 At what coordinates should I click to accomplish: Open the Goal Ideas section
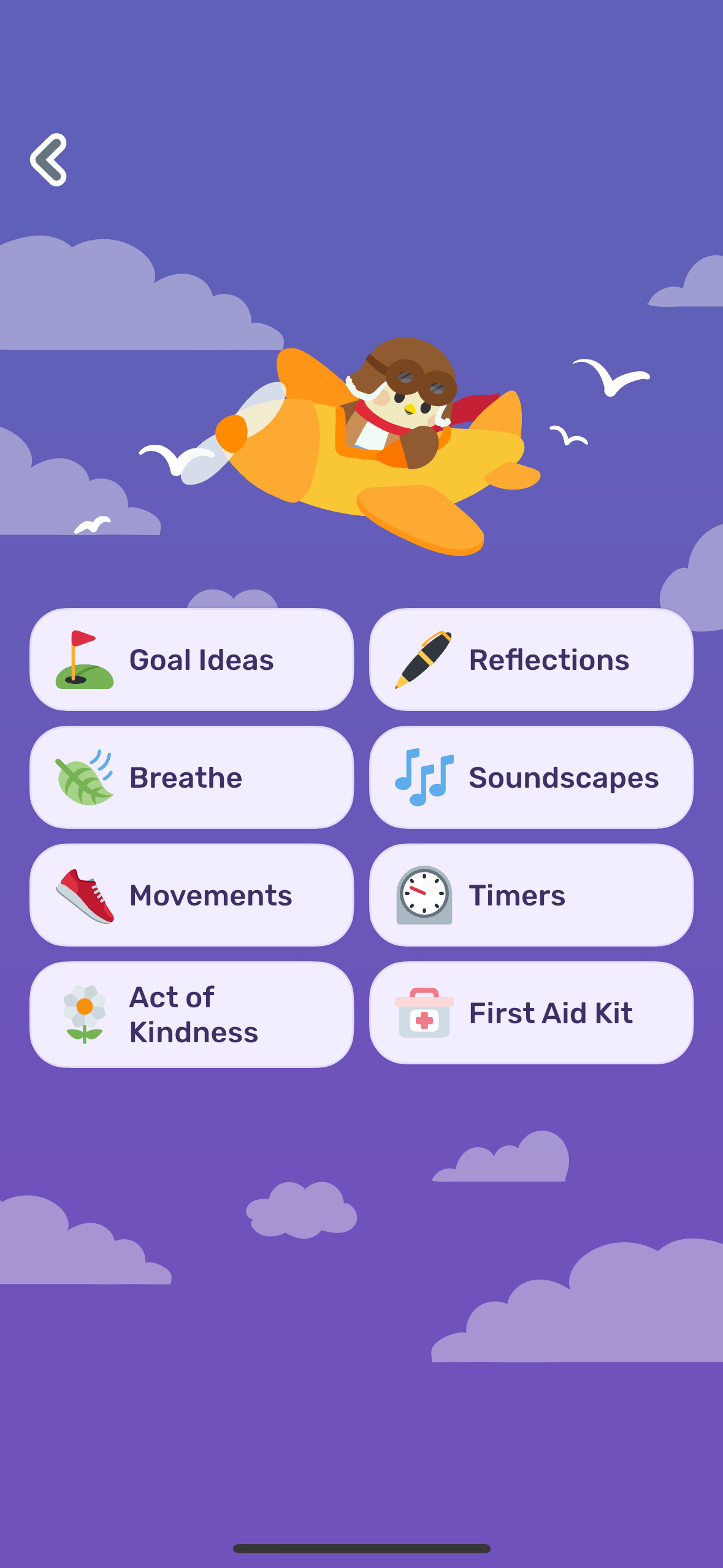pyautogui.click(x=193, y=659)
